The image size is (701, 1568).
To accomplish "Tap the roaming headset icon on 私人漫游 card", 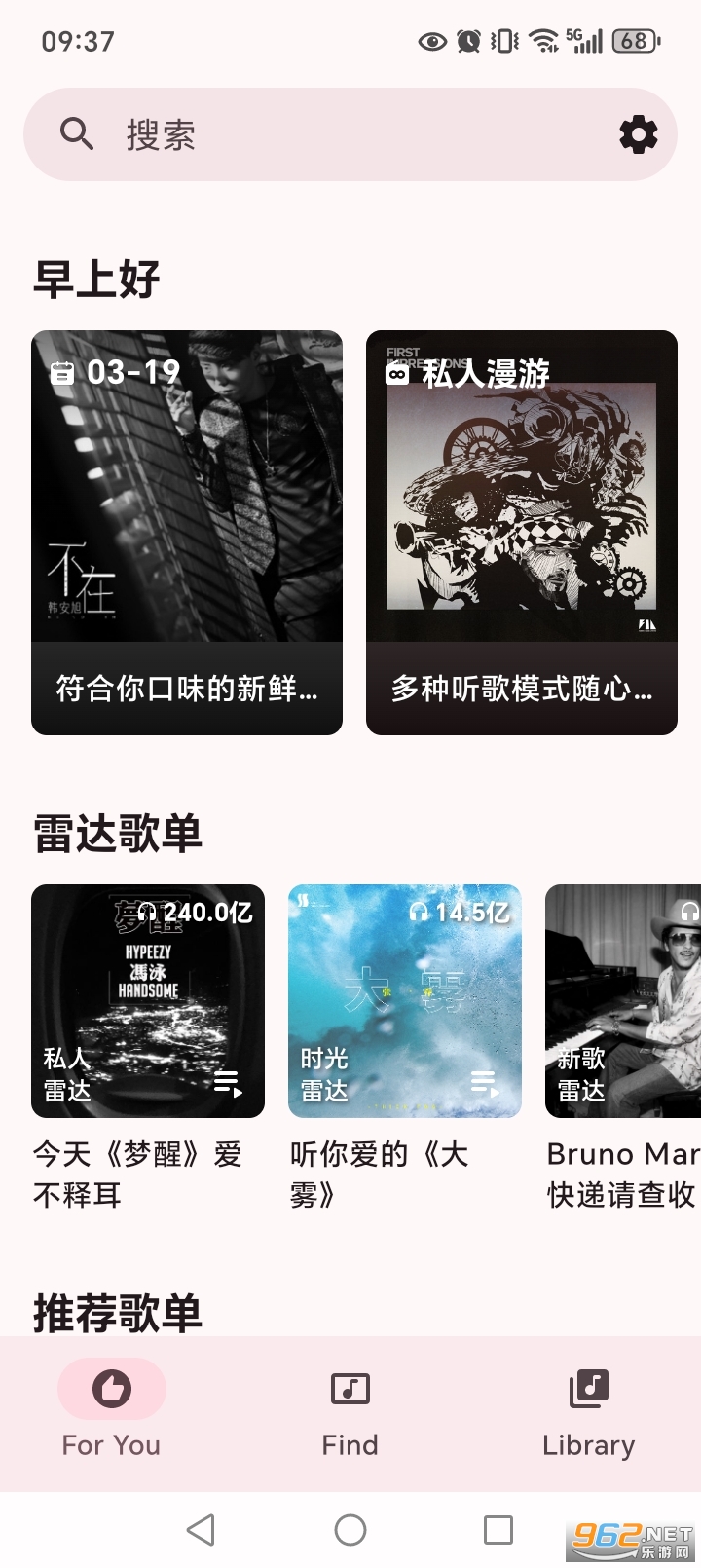I will click(396, 373).
